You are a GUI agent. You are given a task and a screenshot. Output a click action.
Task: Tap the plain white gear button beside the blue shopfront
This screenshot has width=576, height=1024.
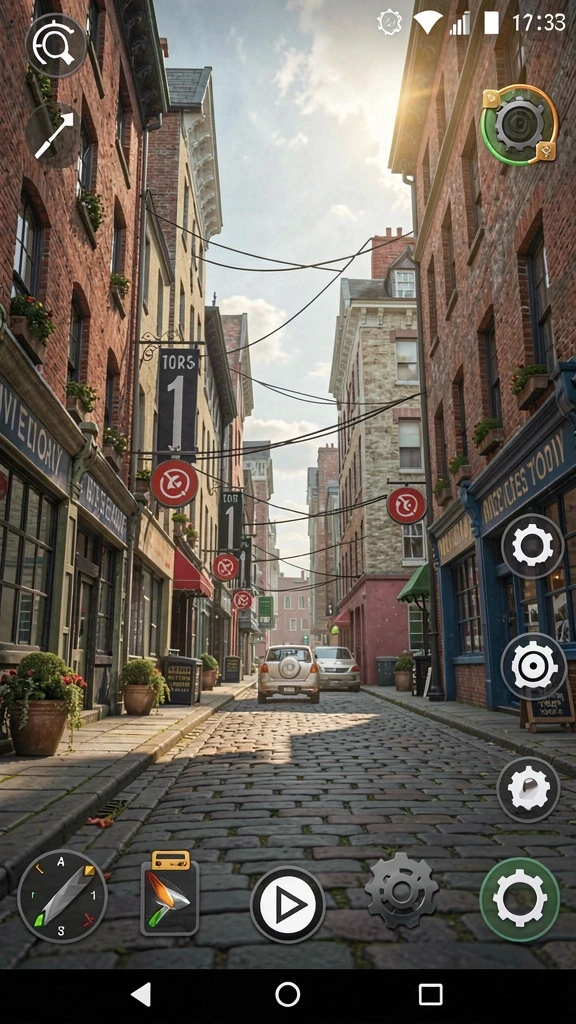[x=532, y=545]
